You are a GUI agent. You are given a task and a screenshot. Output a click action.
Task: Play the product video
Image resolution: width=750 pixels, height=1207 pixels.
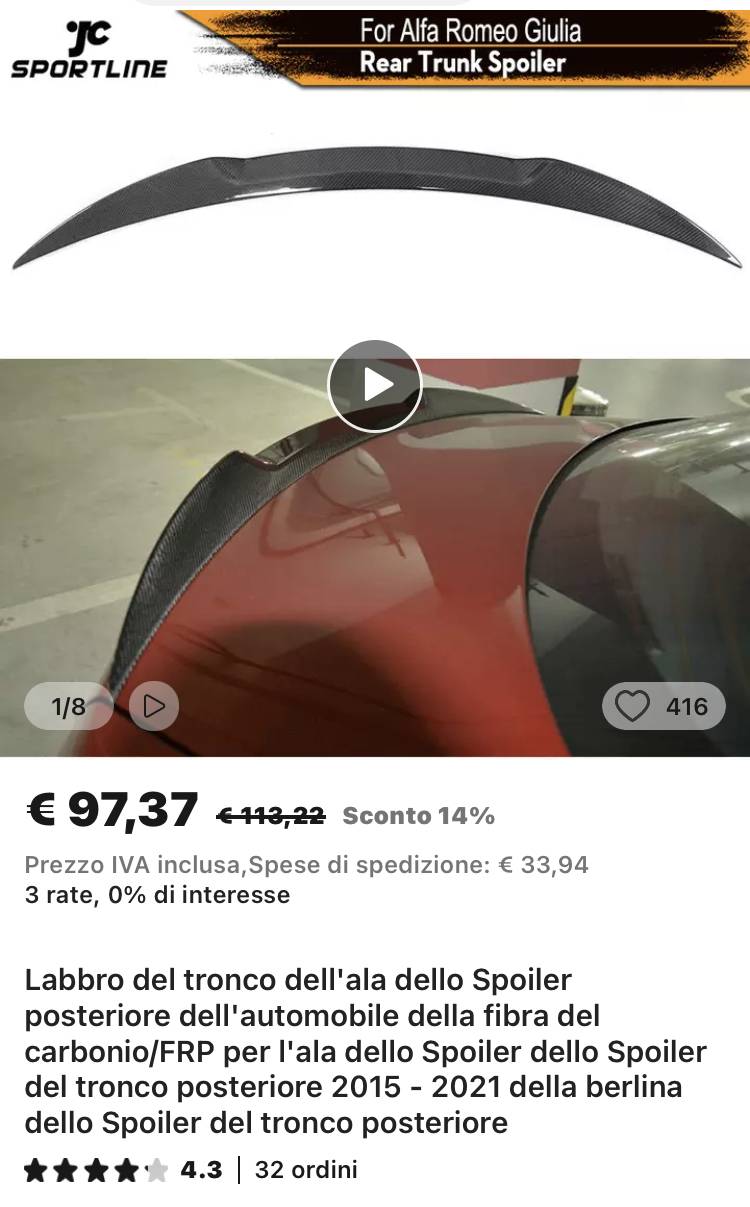click(x=375, y=386)
